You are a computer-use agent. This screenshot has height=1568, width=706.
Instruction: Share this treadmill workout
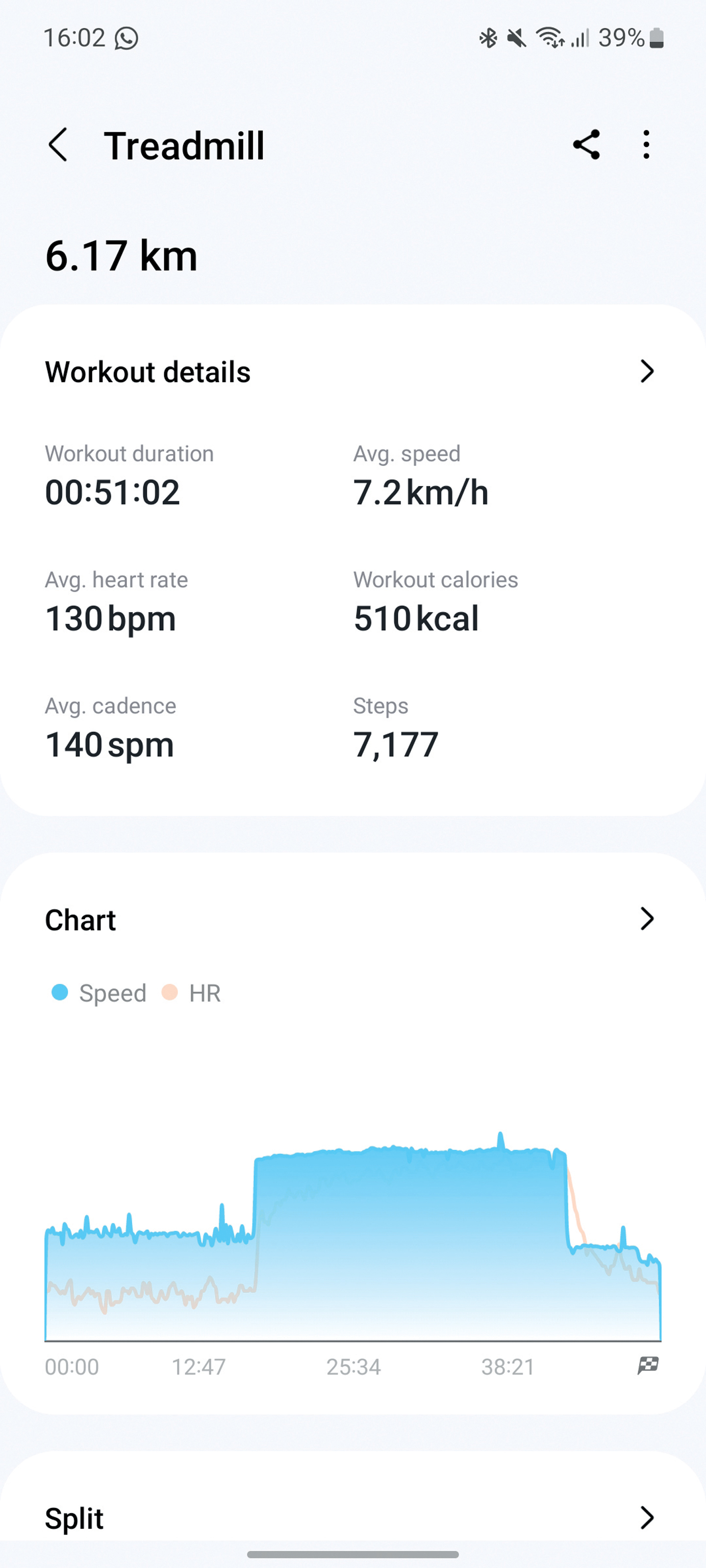tap(586, 145)
